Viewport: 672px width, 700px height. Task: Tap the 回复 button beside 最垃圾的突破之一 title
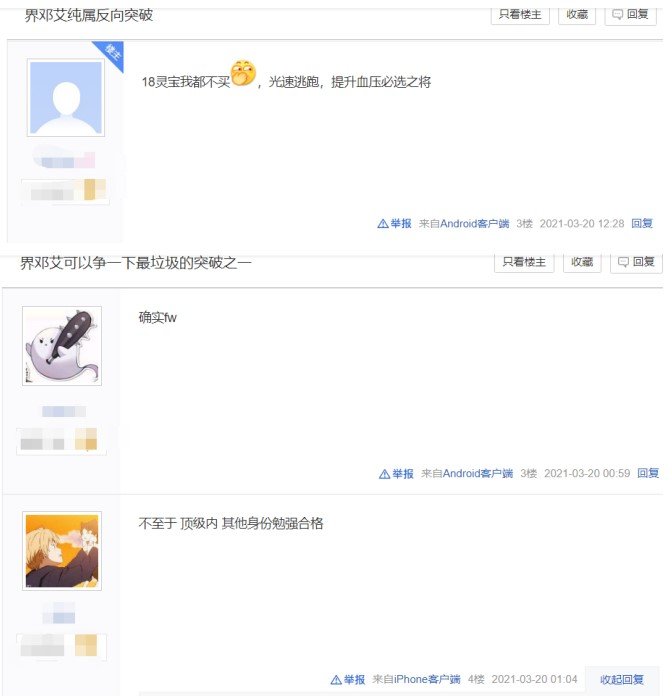634,262
